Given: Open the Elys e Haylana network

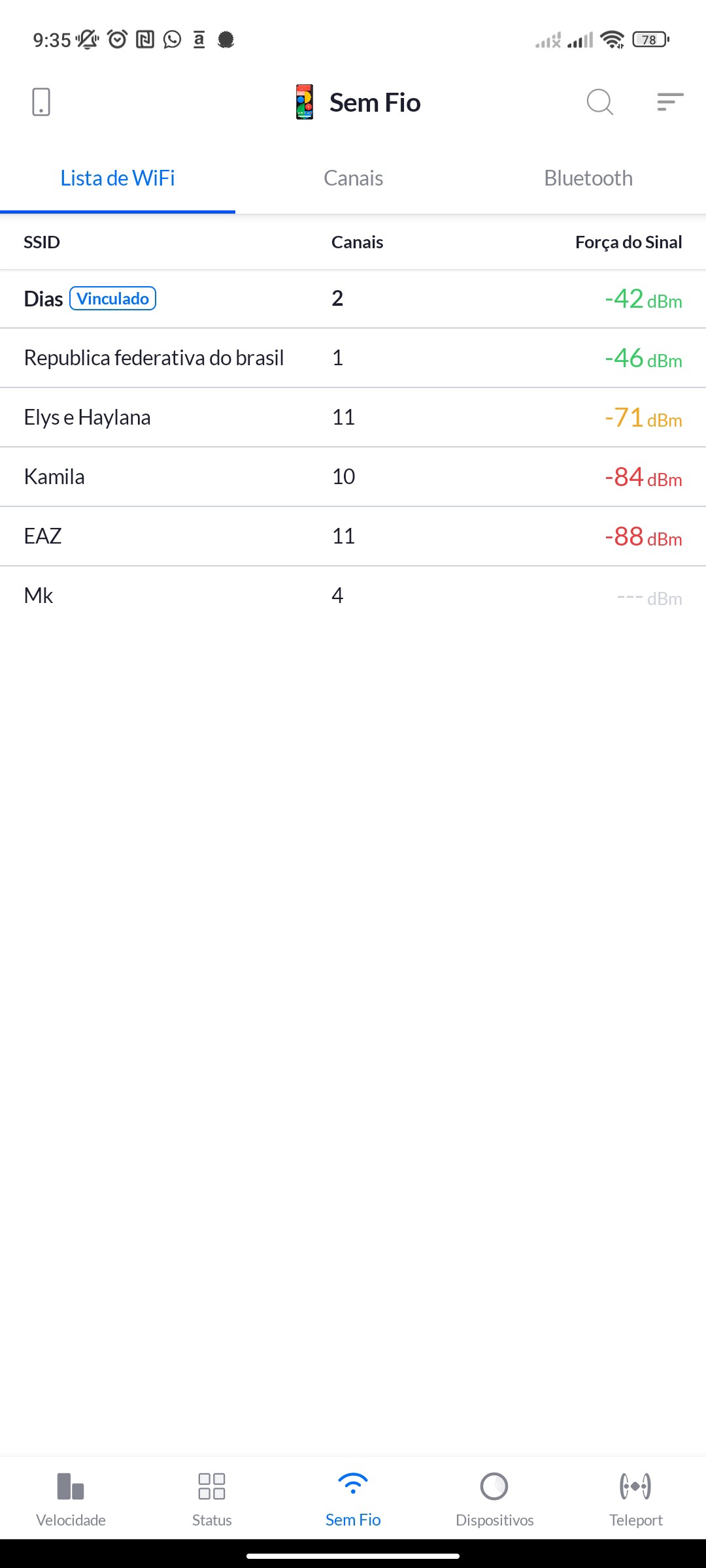Looking at the screenshot, I should click(x=353, y=417).
